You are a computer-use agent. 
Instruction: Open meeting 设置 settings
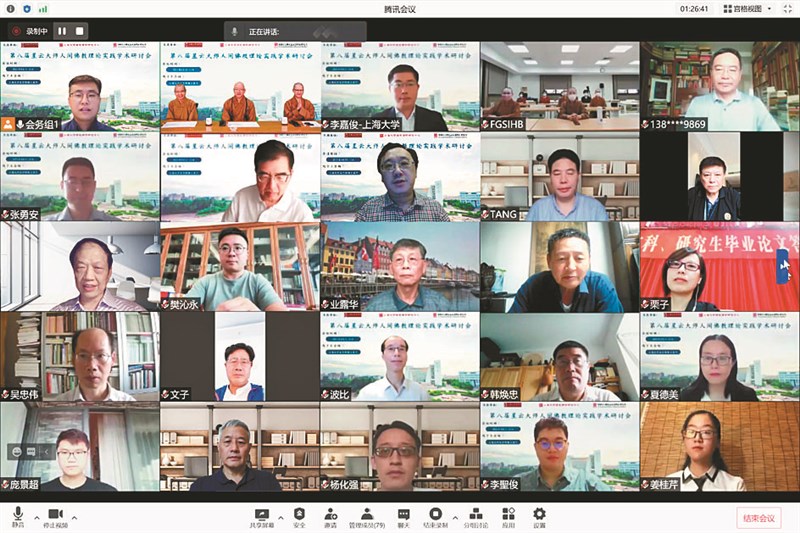point(539,516)
